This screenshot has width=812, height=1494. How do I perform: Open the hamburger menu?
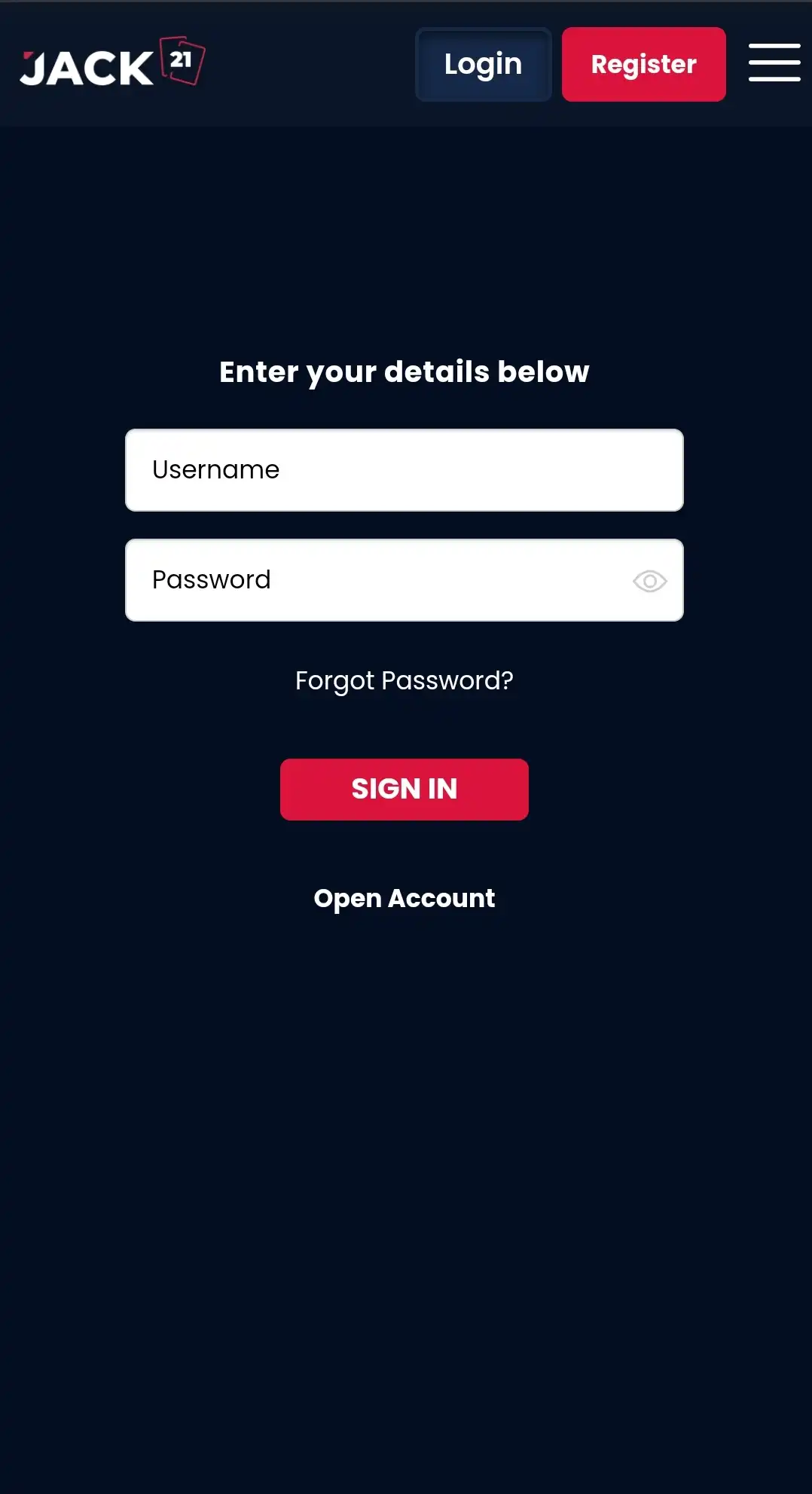coord(774,63)
